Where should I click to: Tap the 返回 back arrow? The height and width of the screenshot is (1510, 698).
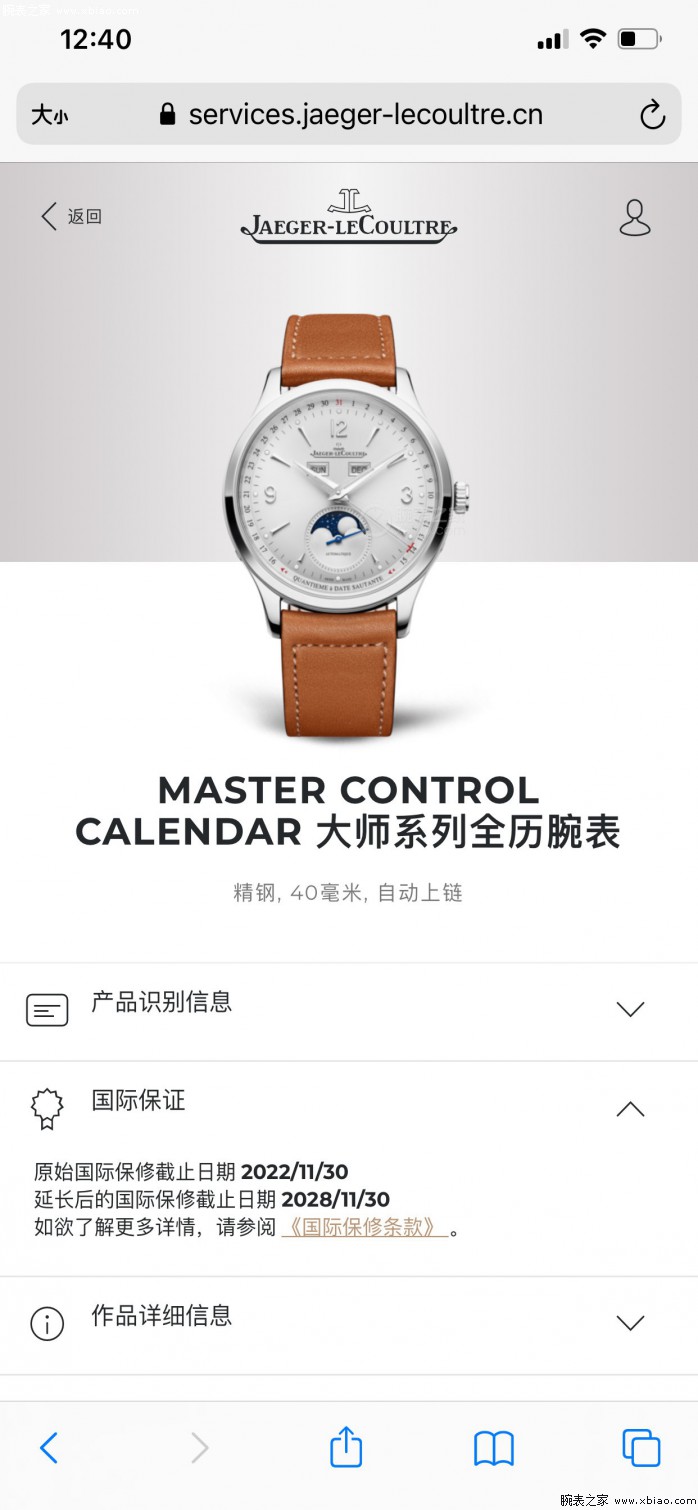click(70, 216)
